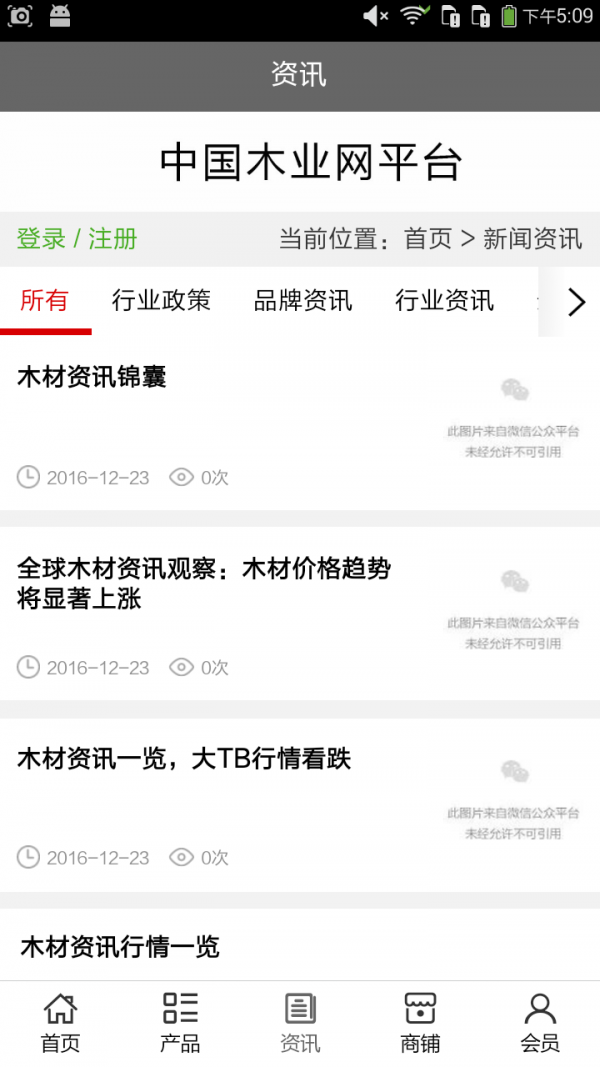
Task: Switch to the 行业政策 tab
Action: pyautogui.click(x=161, y=300)
